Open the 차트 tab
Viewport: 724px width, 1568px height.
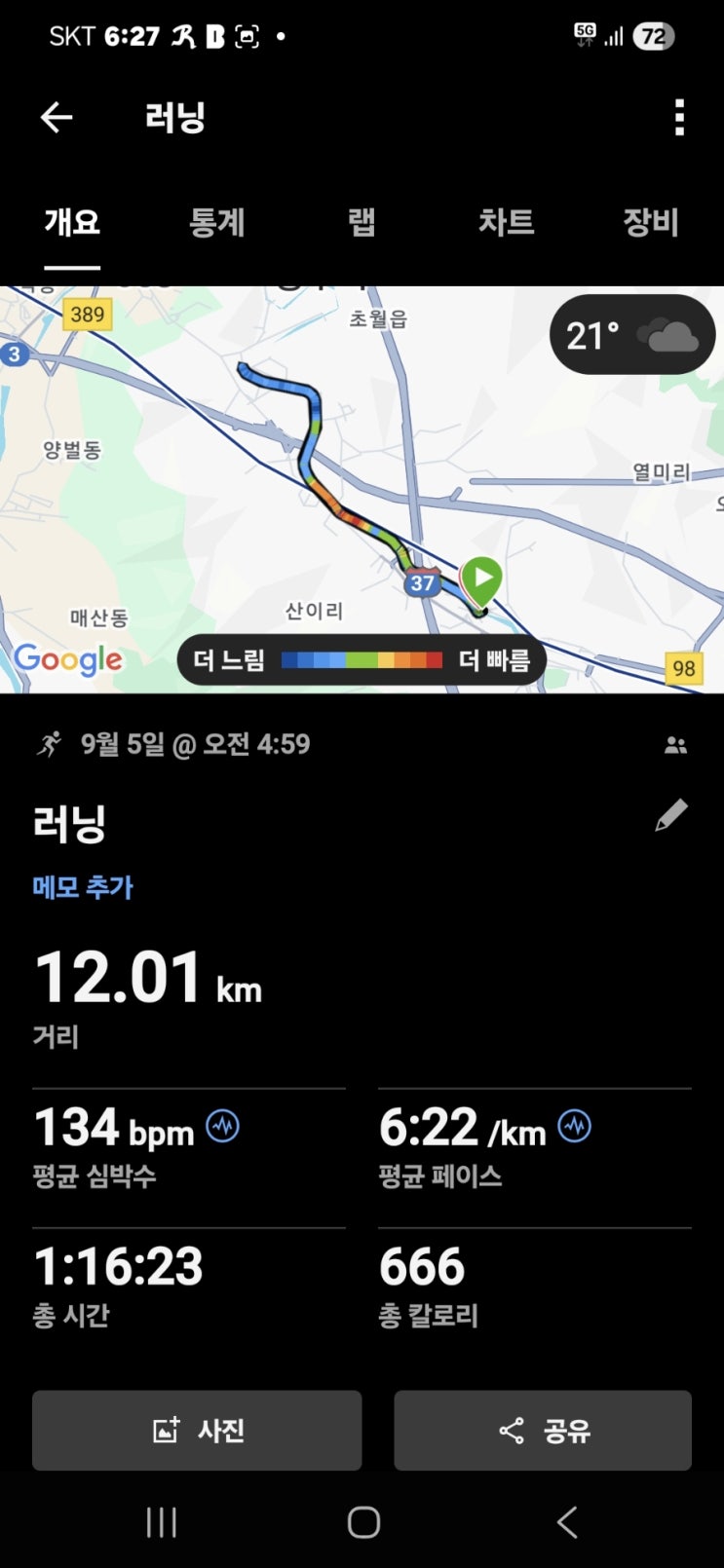506,223
